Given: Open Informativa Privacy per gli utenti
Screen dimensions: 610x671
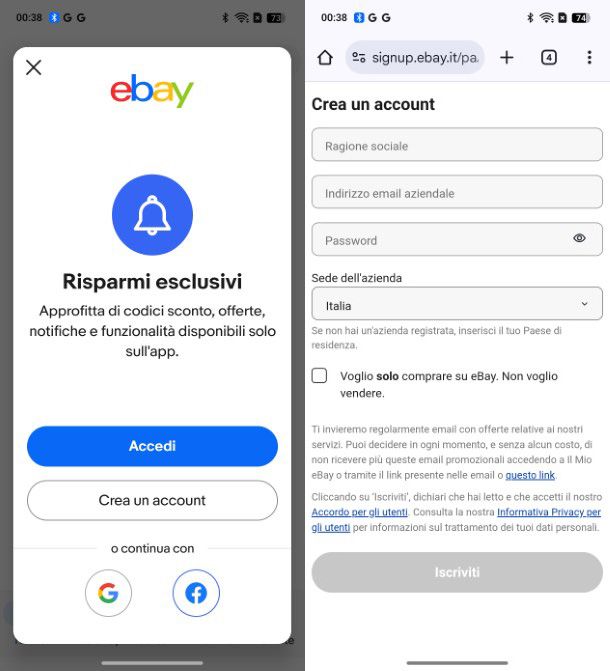Looking at the screenshot, I should (548, 512).
